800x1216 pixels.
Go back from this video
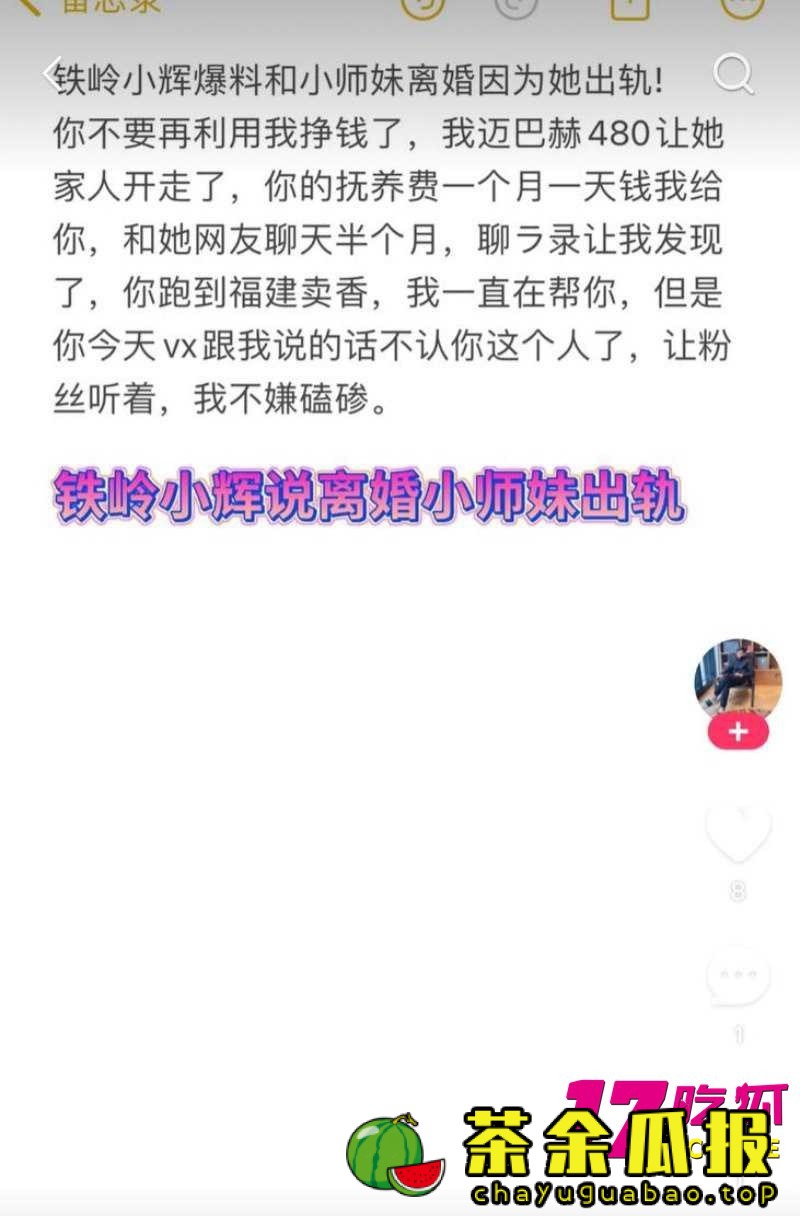(52, 75)
